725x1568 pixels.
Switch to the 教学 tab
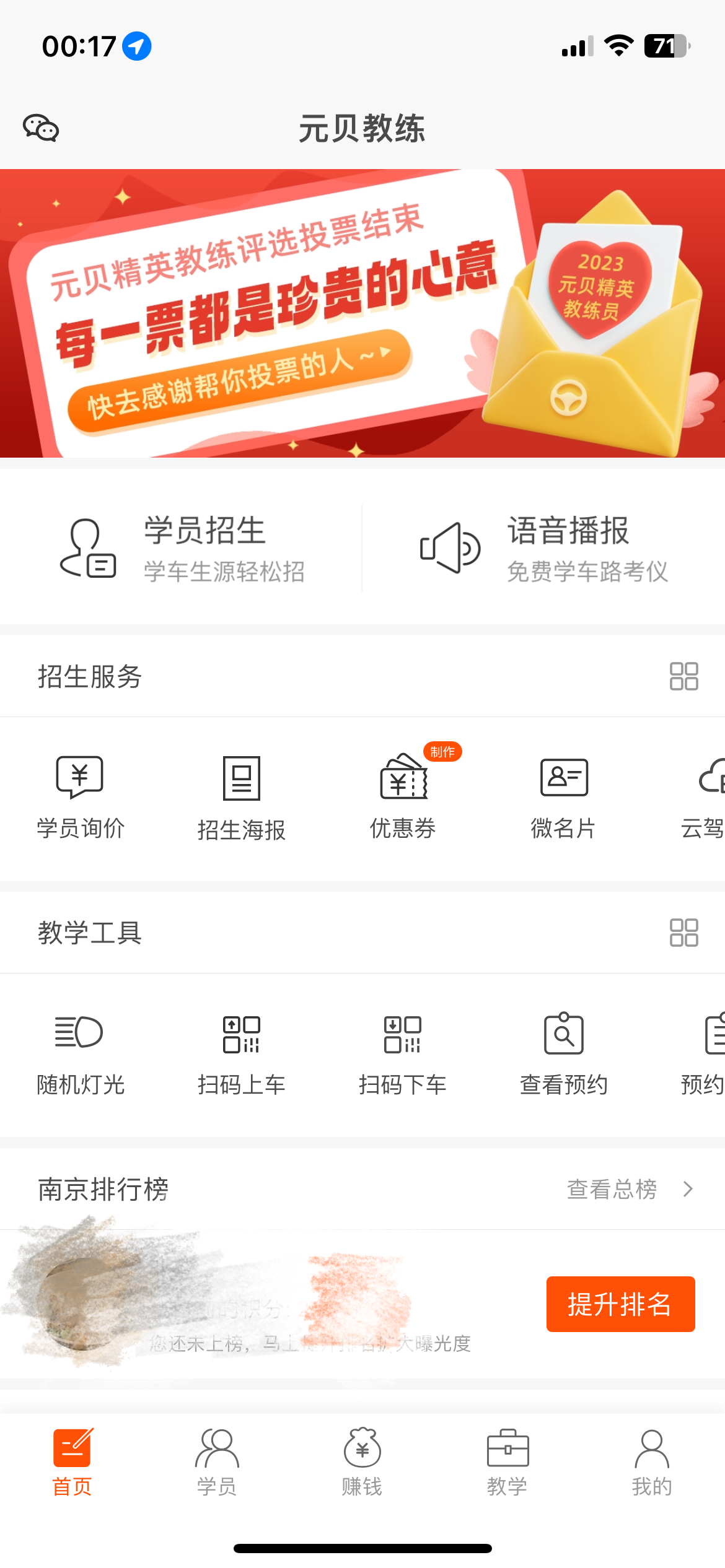pyautogui.click(x=507, y=1461)
